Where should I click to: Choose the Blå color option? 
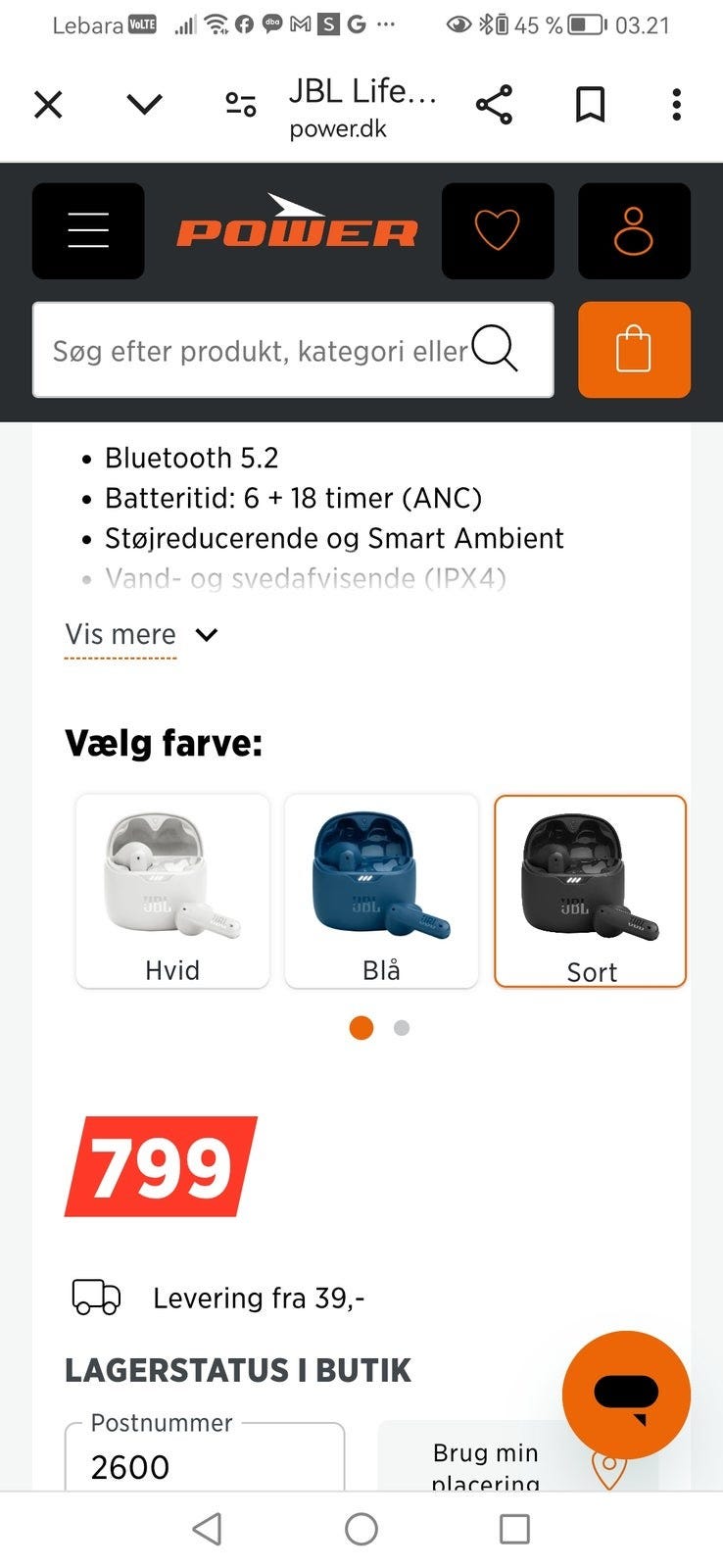tap(381, 890)
